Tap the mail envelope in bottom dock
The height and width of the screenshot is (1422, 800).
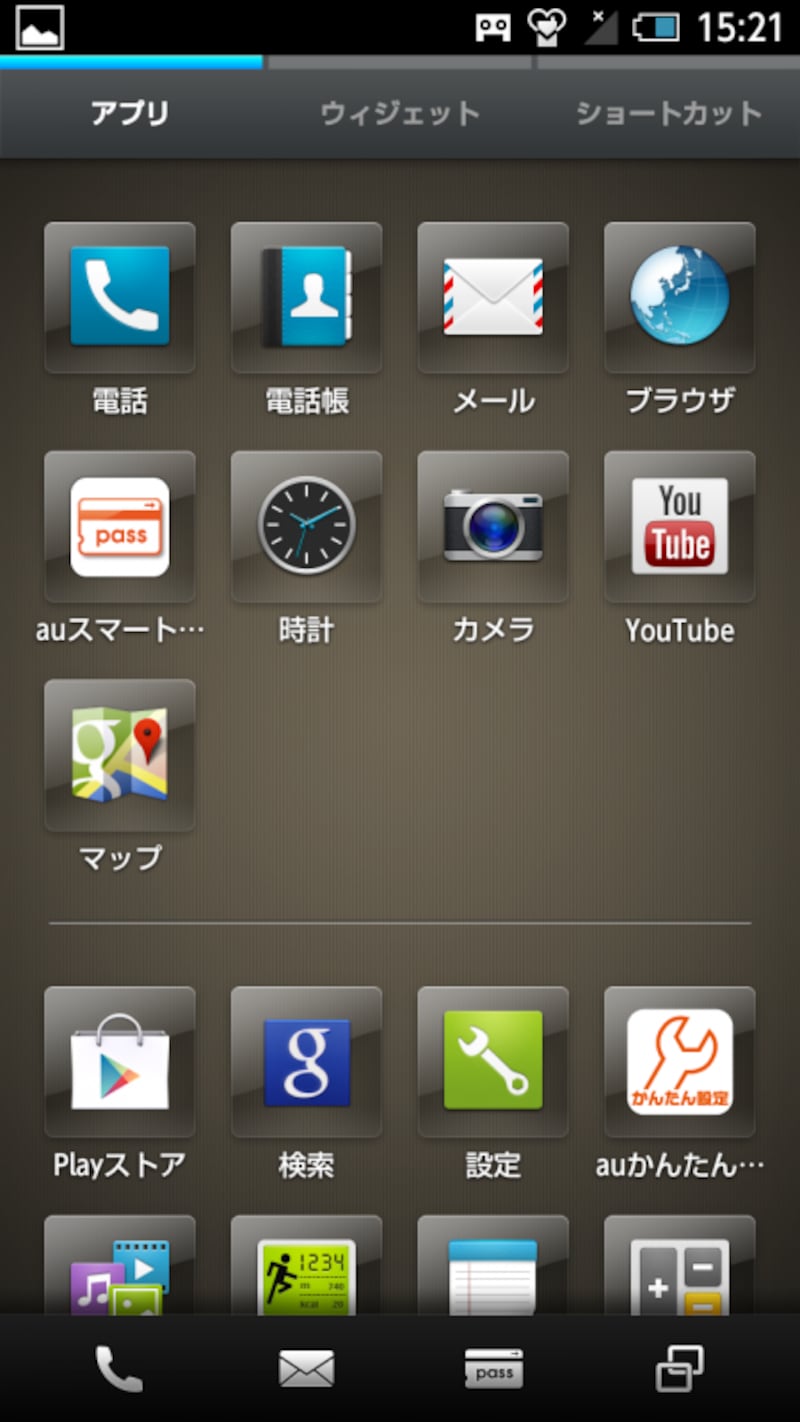tap(306, 1369)
